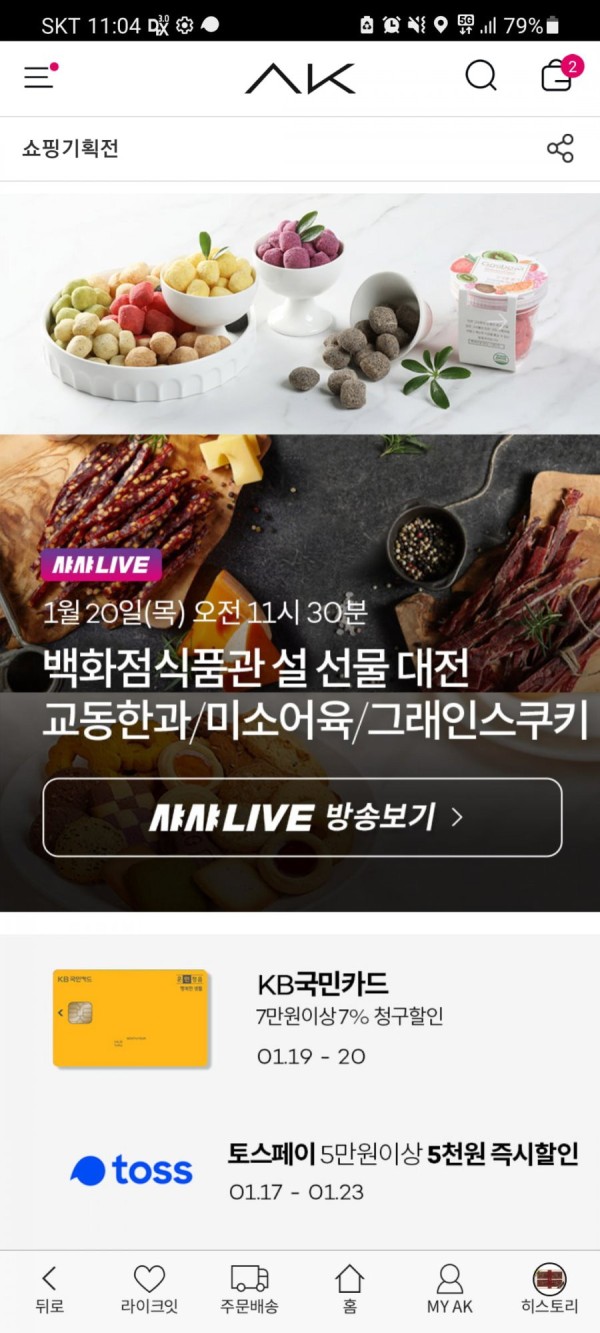
Task: Open the 라이크잇 tab
Action: click(149, 1290)
